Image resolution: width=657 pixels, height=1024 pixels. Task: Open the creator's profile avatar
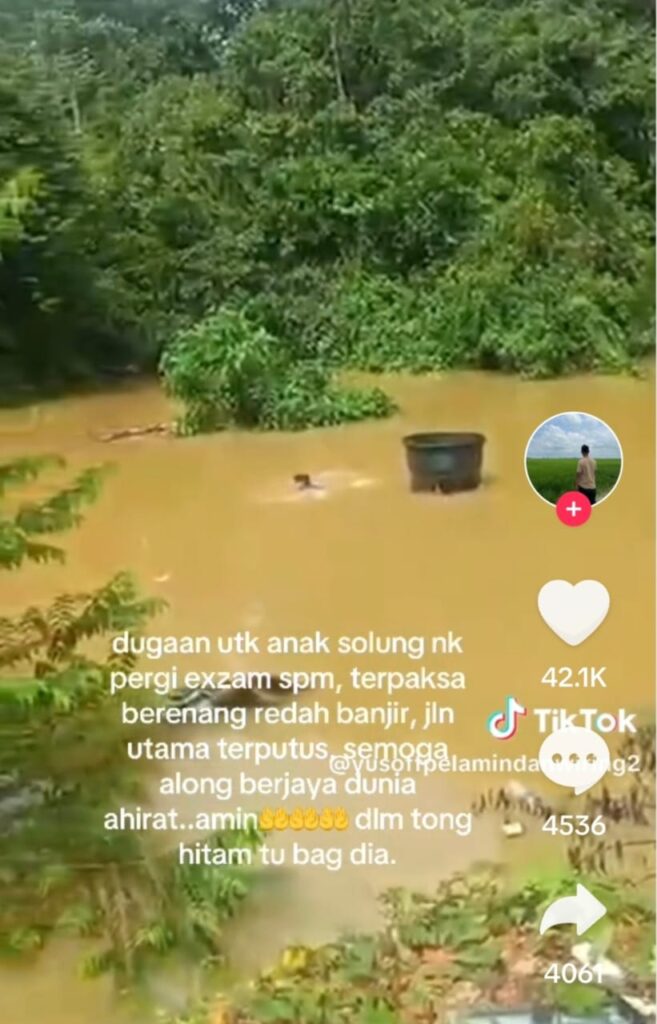(573, 458)
